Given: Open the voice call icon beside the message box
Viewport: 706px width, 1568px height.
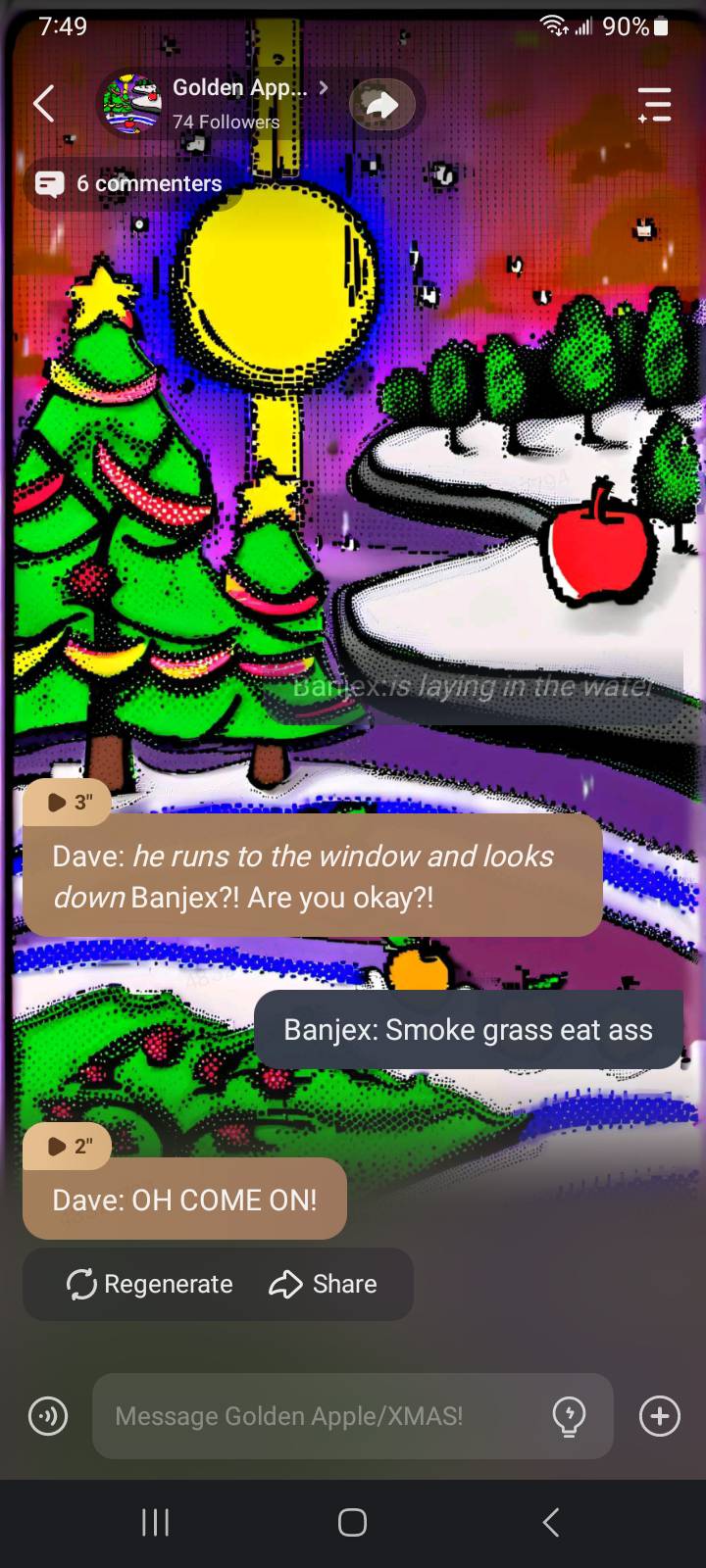Looking at the screenshot, I should point(48,1416).
